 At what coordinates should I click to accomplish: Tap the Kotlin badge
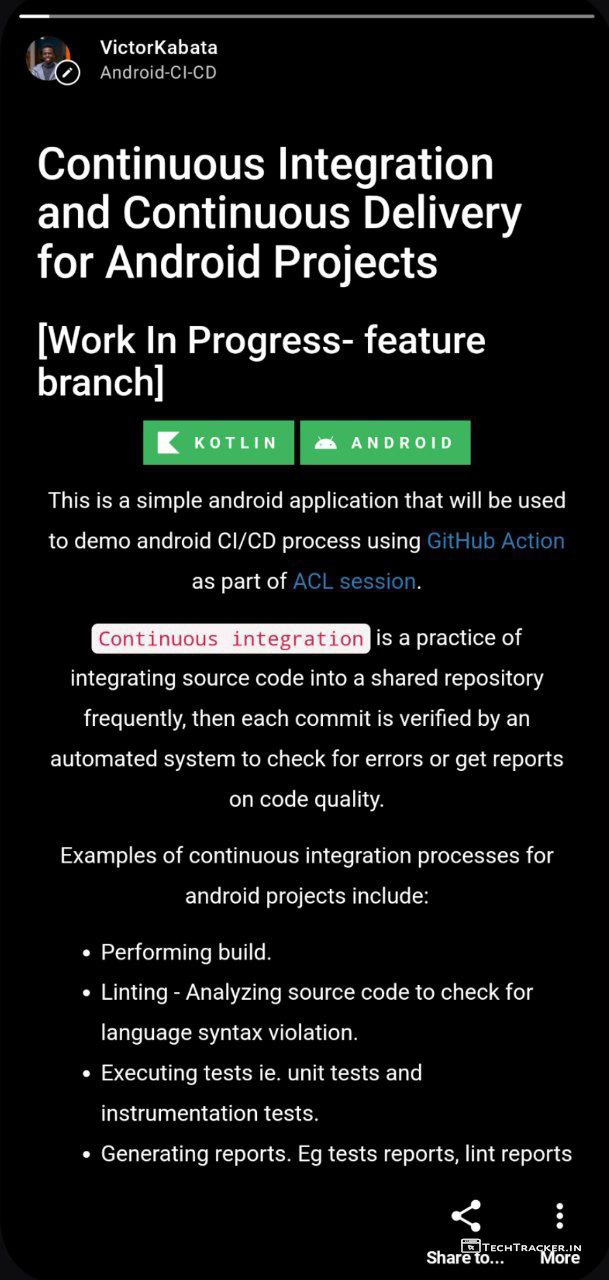coord(218,443)
